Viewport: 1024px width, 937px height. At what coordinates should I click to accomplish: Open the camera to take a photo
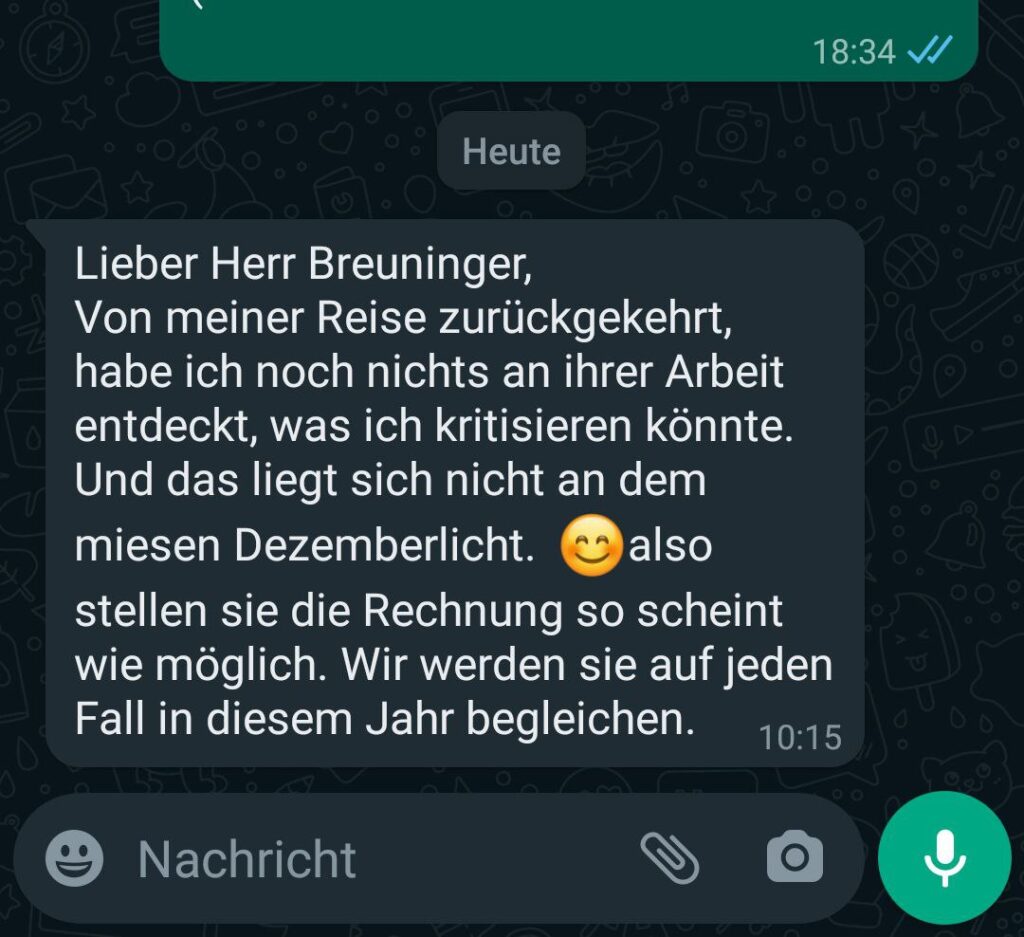(x=795, y=858)
